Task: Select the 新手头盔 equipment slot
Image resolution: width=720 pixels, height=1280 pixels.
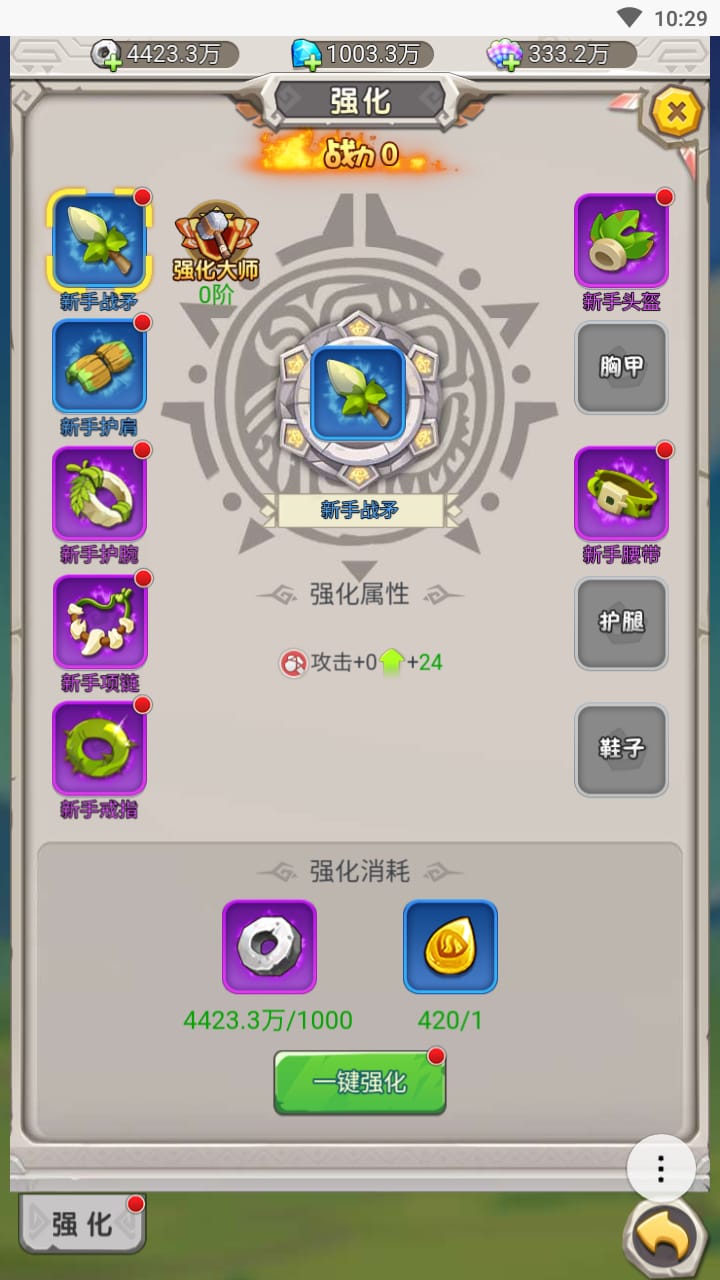Action: [621, 240]
